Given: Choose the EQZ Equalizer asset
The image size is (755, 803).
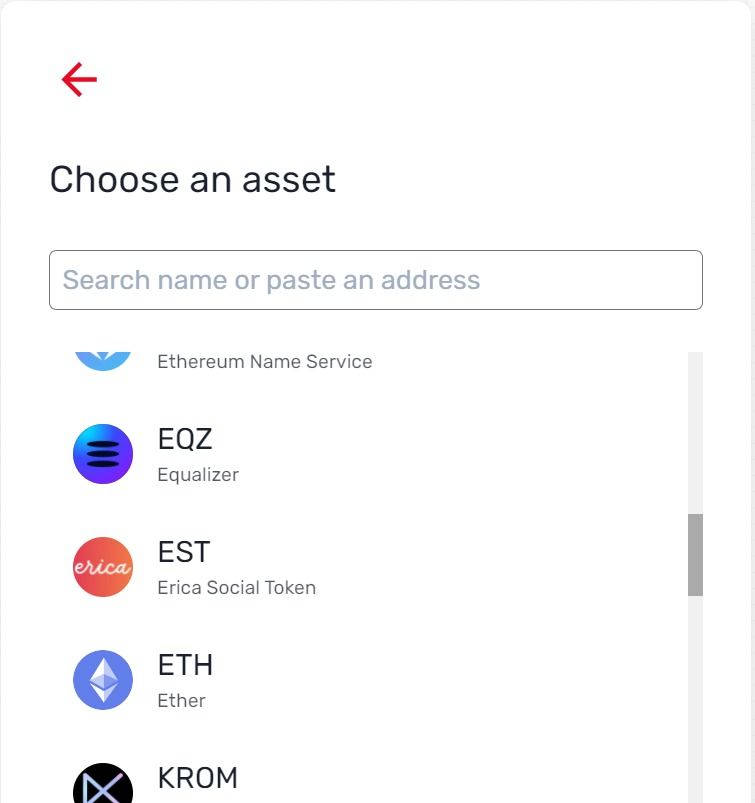Looking at the screenshot, I should (198, 454).
